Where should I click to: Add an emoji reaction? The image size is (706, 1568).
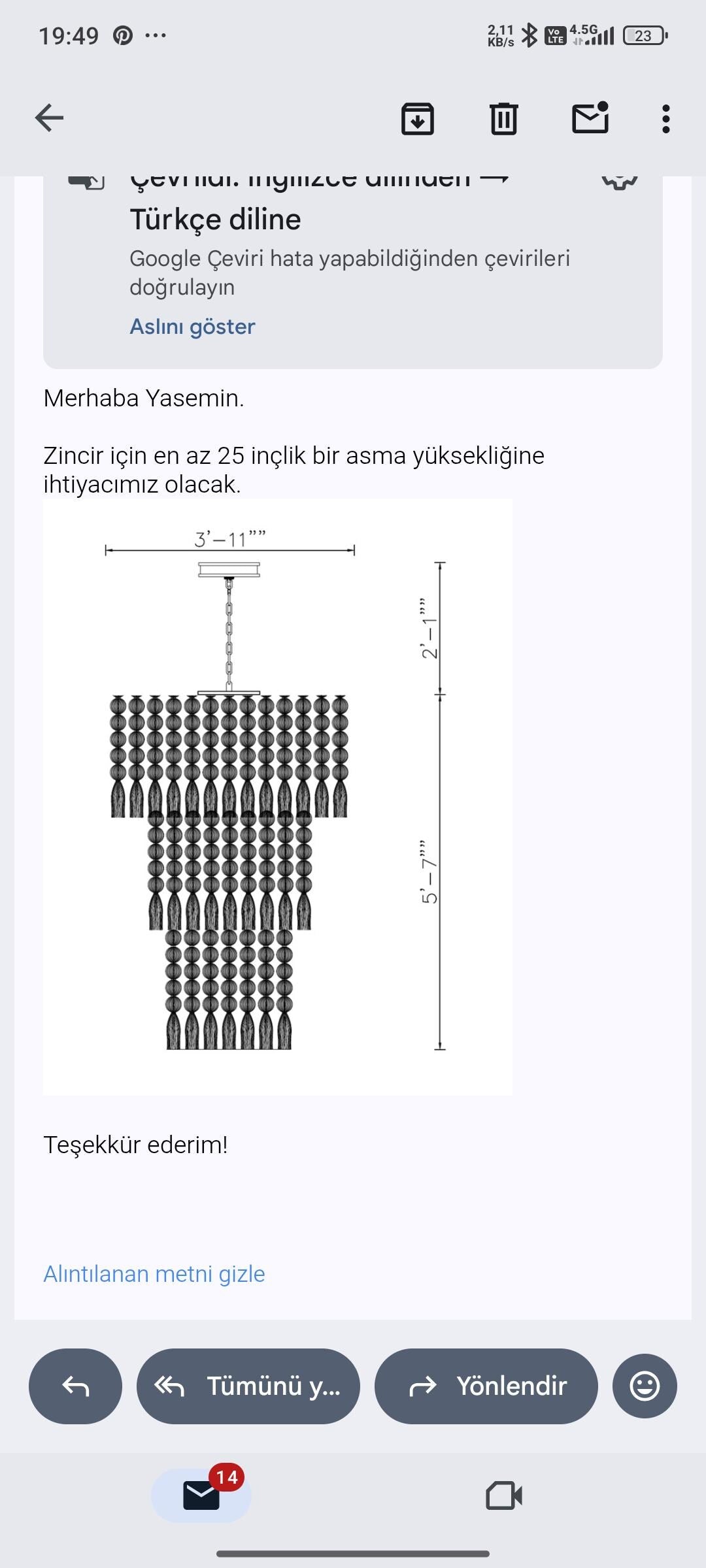tap(644, 1386)
